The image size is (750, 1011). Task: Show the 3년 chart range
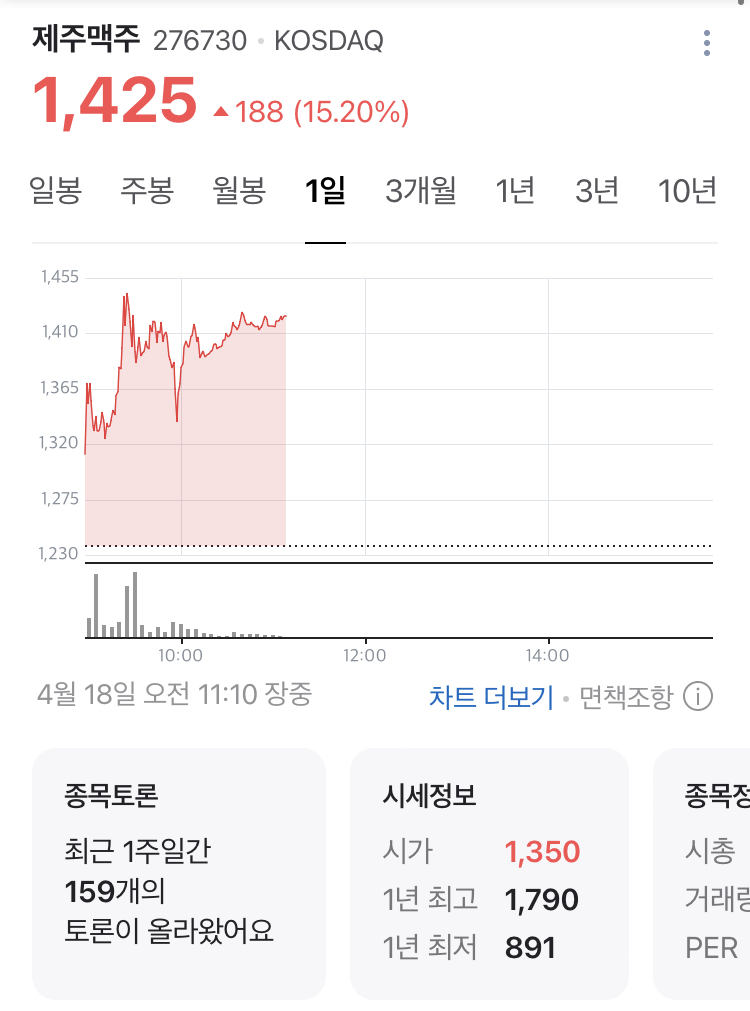pos(597,190)
